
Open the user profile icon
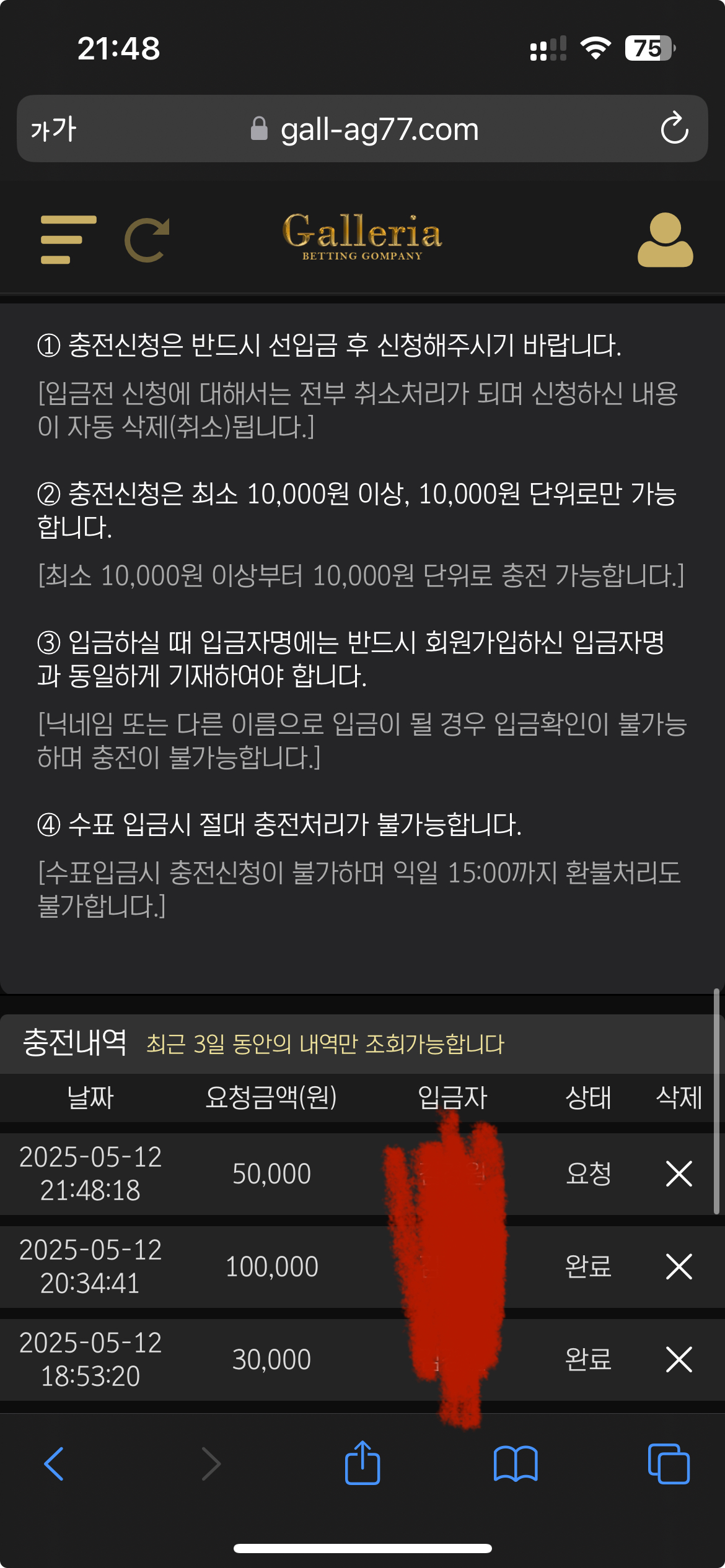coord(665,240)
